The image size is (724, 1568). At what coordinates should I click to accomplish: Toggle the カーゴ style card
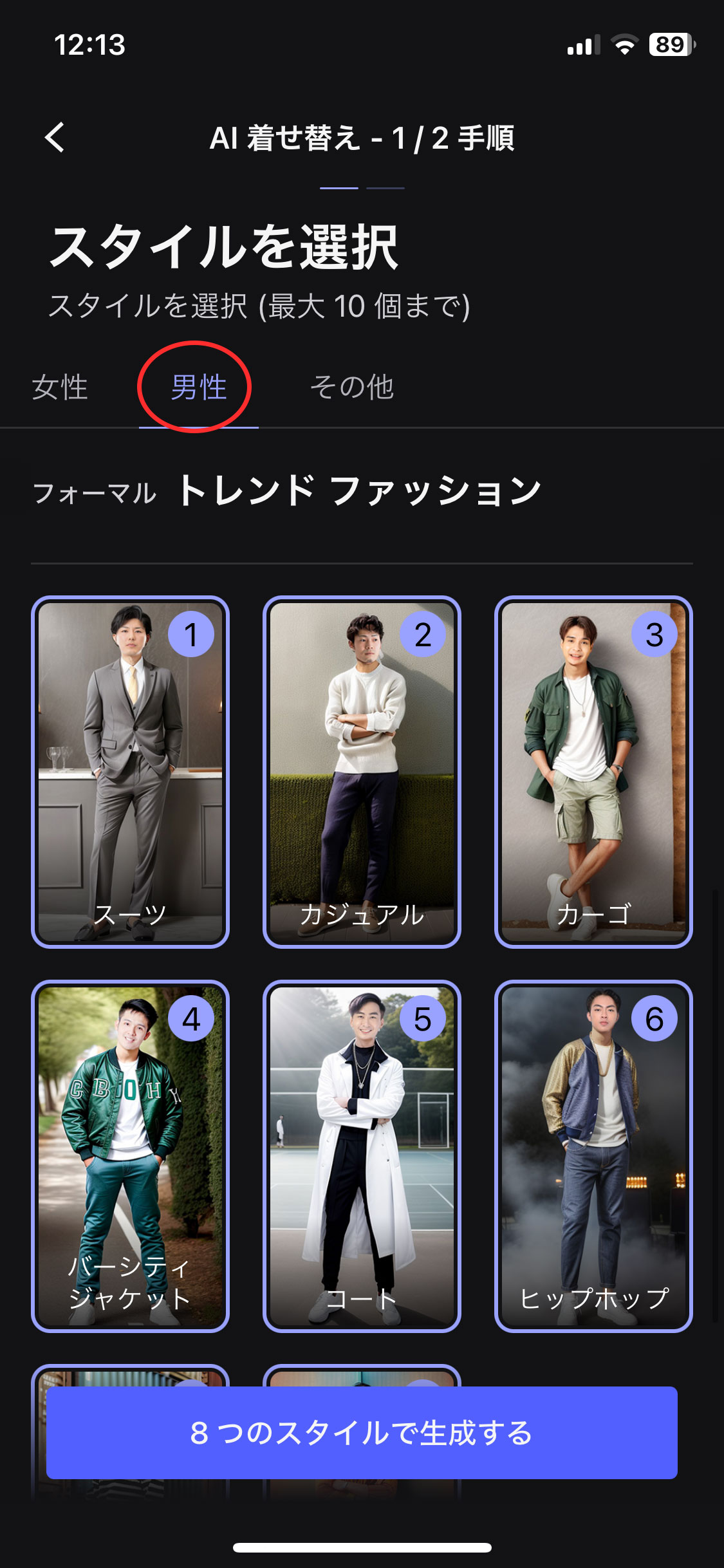[x=593, y=772]
